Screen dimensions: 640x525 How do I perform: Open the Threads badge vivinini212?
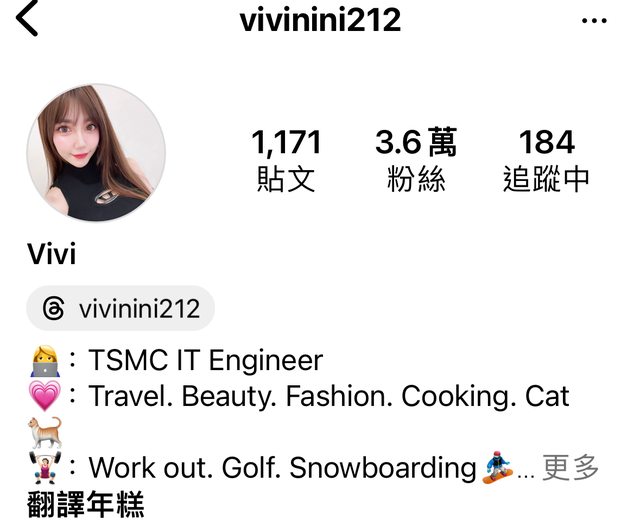(x=121, y=308)
